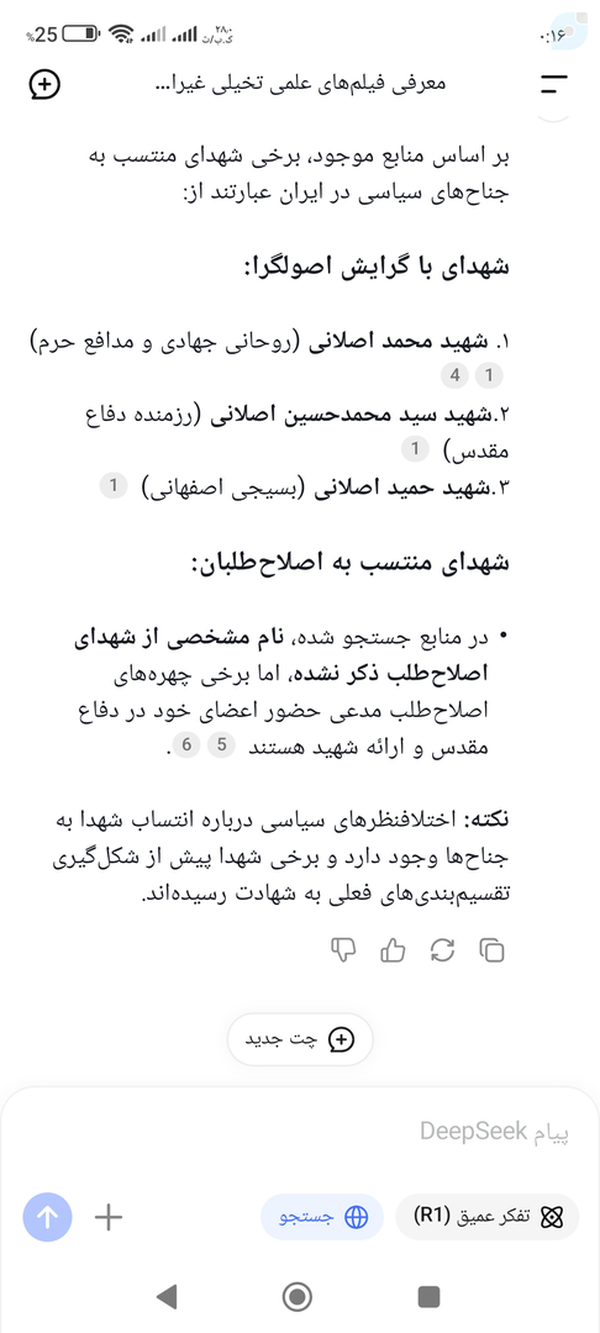The image size is (600, 1333).
Task: Dislike this DeepSeek response
Action: 343,950
